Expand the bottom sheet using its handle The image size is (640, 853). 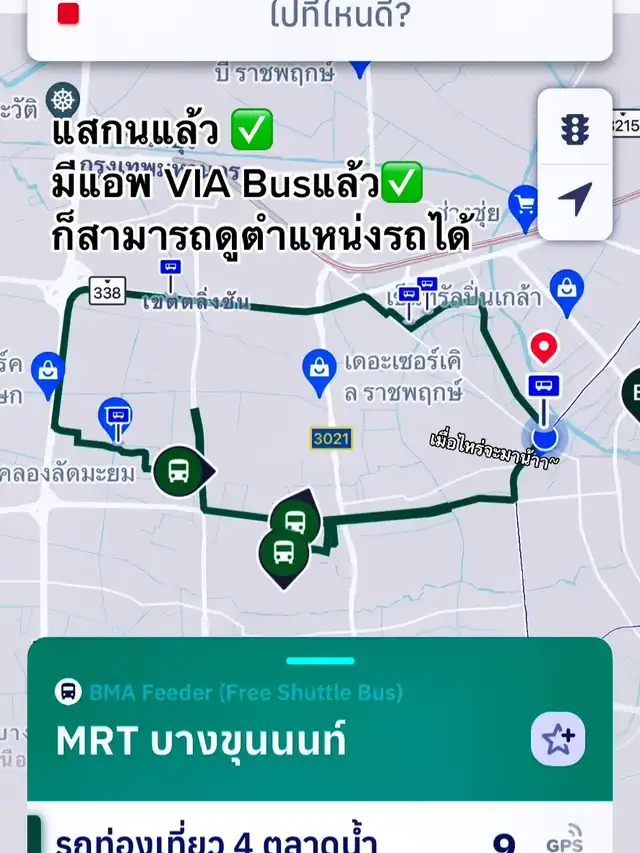(x=320, y=661)
